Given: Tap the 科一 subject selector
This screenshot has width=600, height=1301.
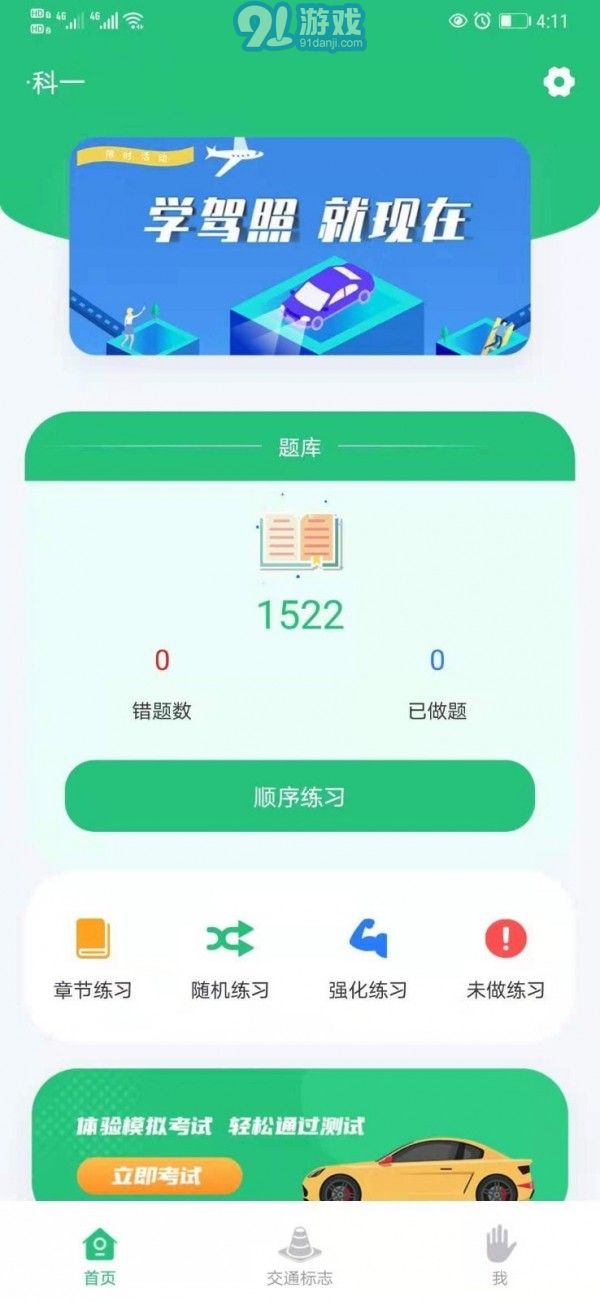Looking at the screenshot, I should coord(57,83).
